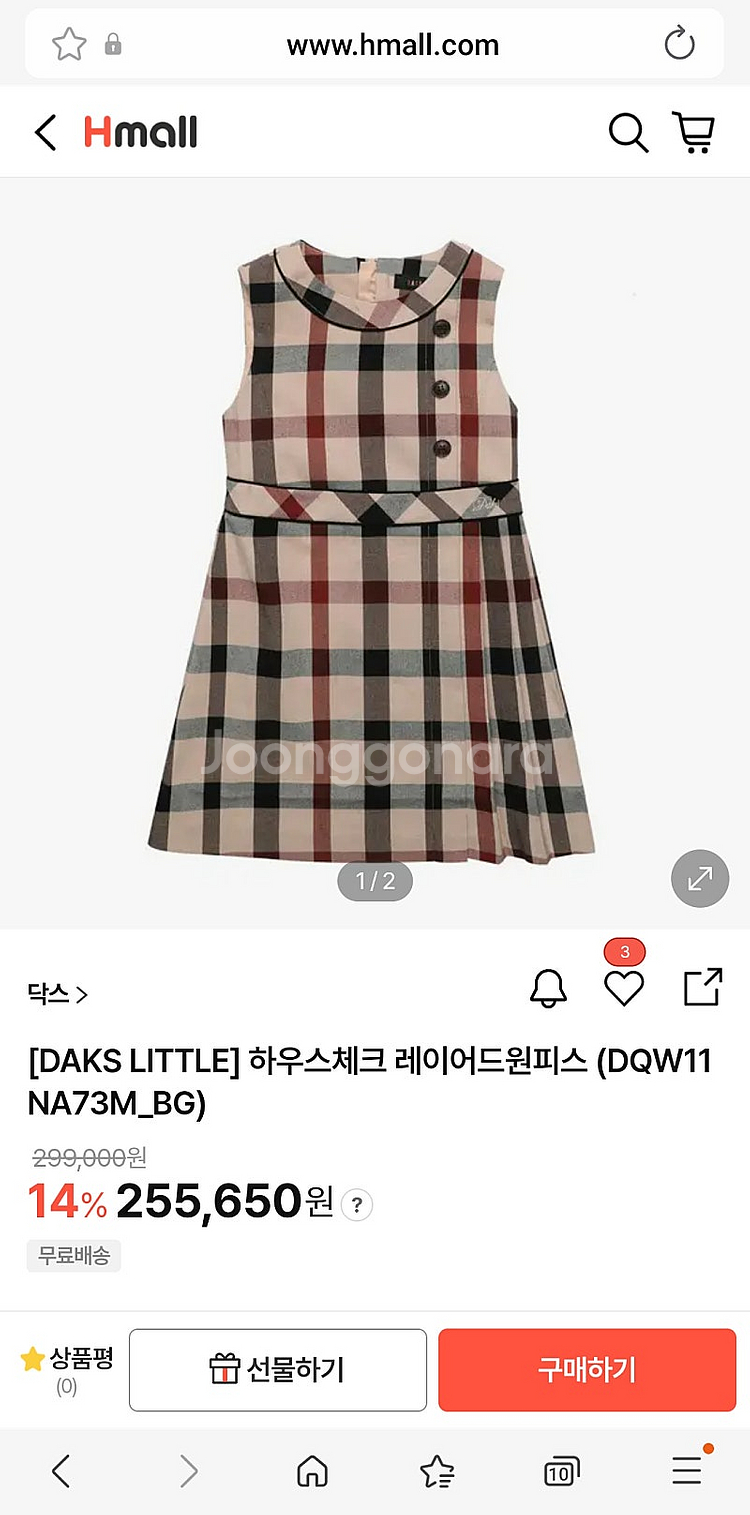This screenshot has width=750, height=1515.
Task: Open the hamburger menu with red dot
Action: pyautogui.click(x=686, y=1471)
